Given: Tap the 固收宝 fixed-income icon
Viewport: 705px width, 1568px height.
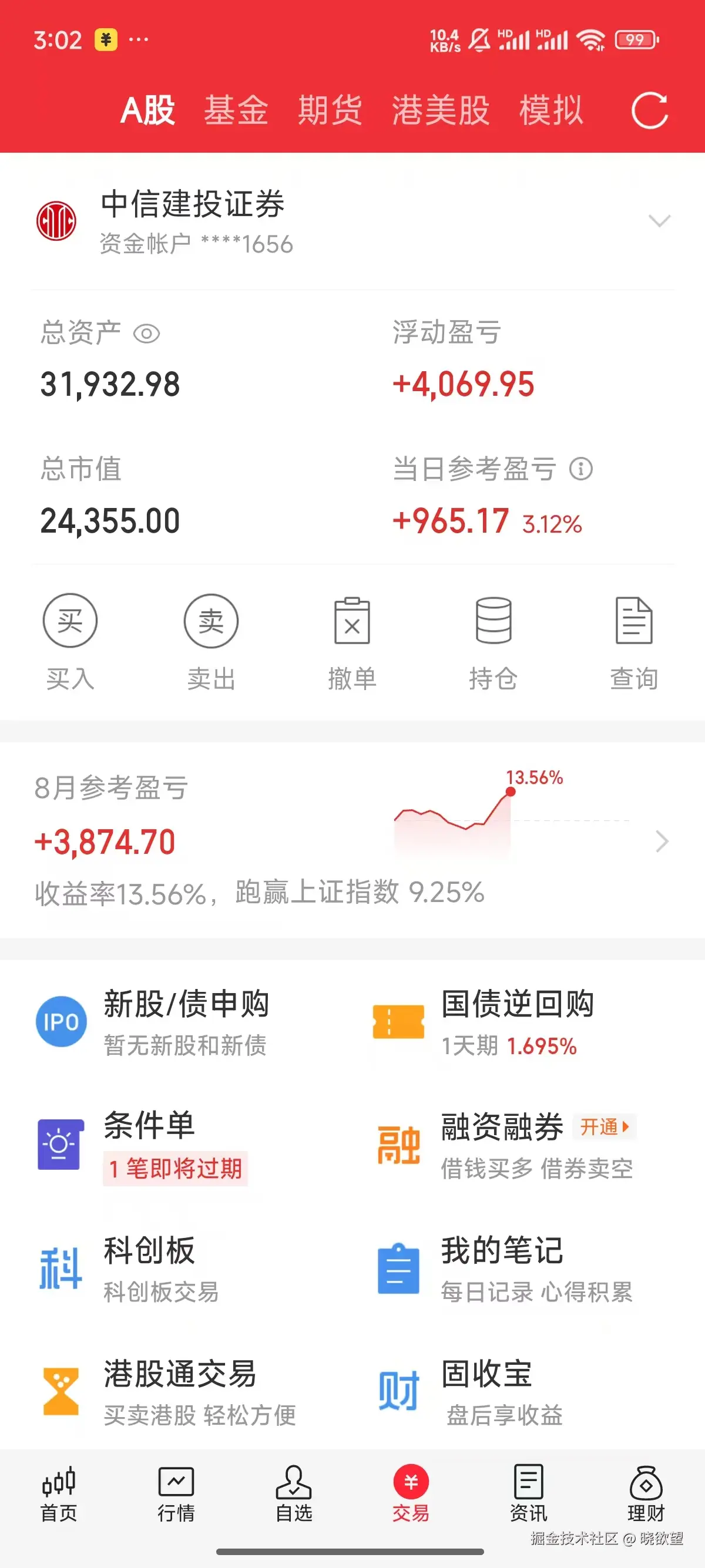Looking at the screenshot, I should pos(398,1391).
